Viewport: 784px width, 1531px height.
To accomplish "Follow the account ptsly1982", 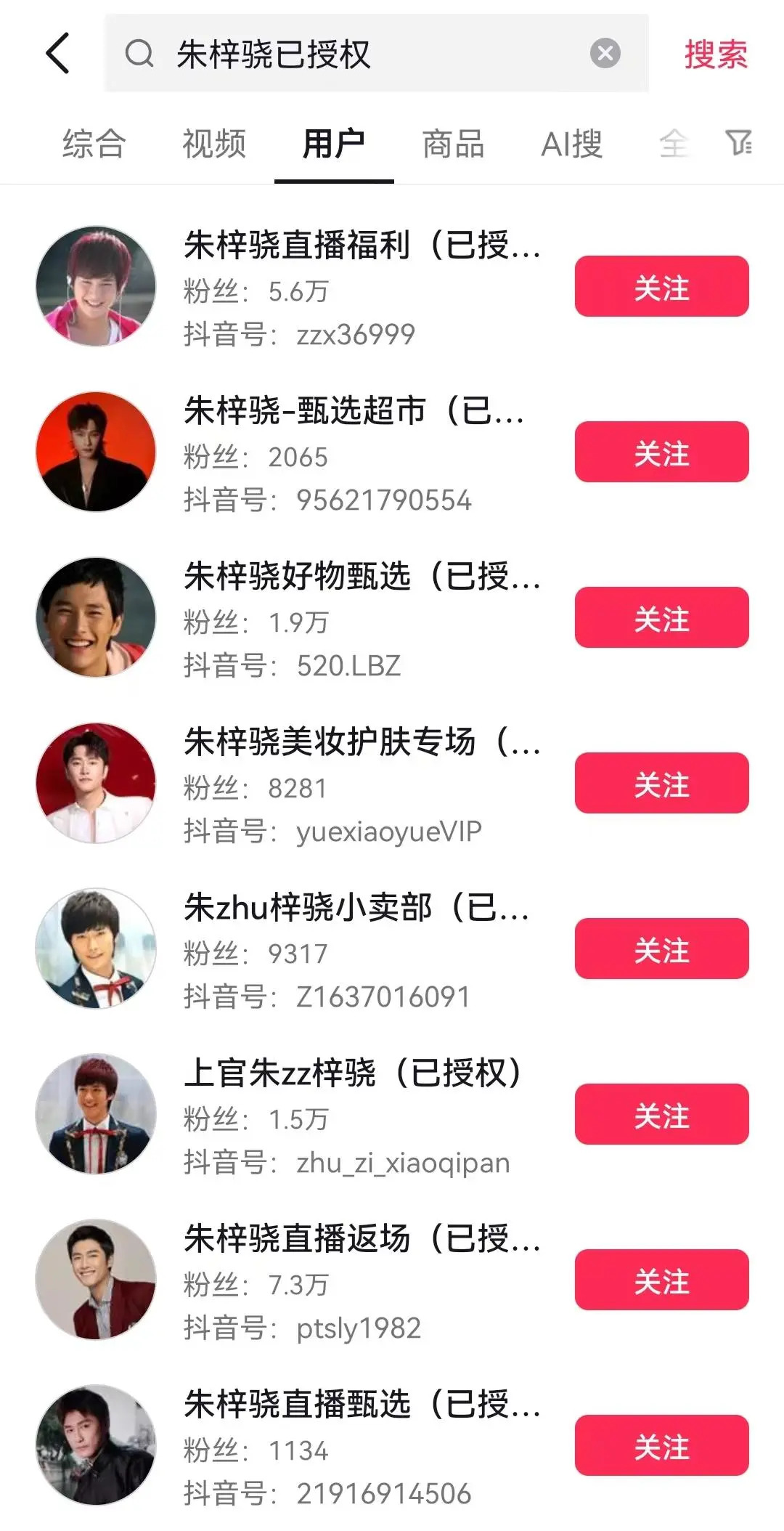I will [x=661, y=1280].
